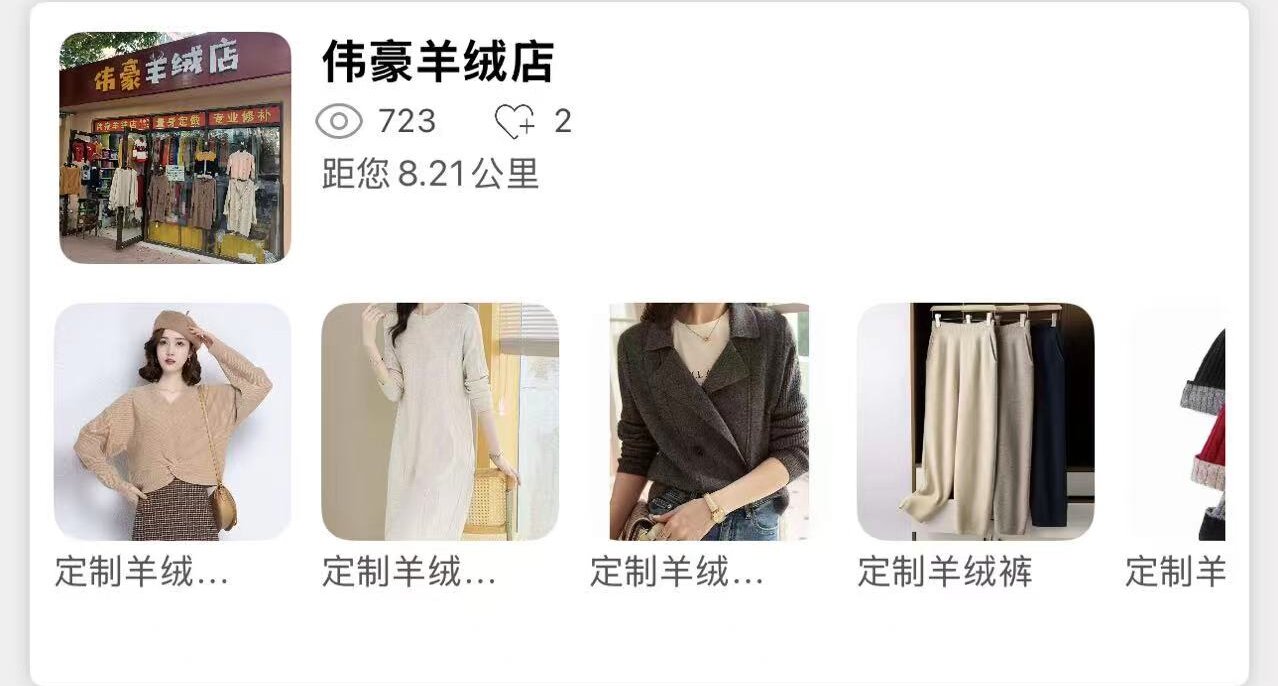Image resolution: width=1278 pixels, height=686 pixels.
Task: View the cream cashmere dress product
Action: pyautogui.click(x=440, y=421)
